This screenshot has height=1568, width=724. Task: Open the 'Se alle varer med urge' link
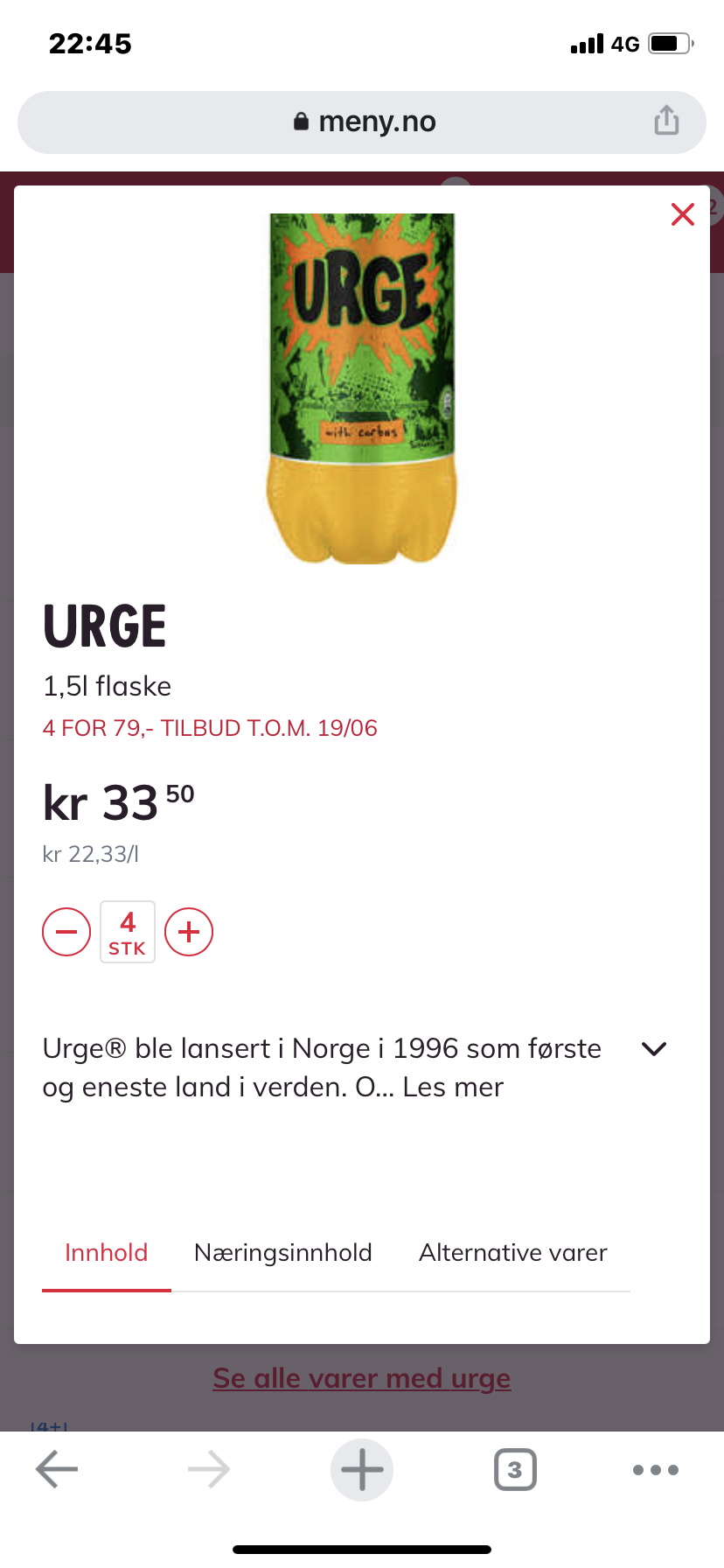362,1378
